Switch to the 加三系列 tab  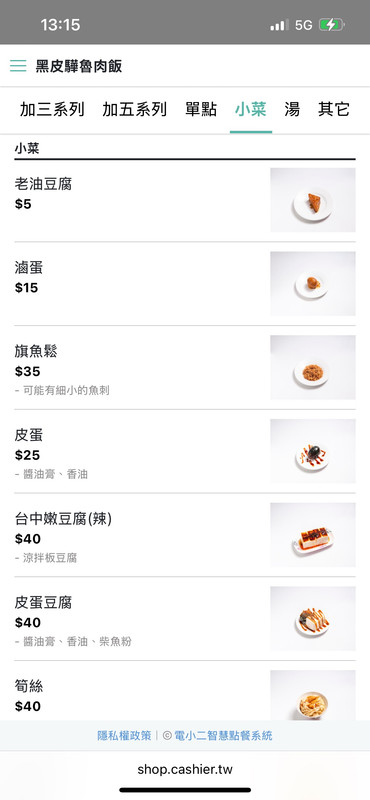click(52, 109)
